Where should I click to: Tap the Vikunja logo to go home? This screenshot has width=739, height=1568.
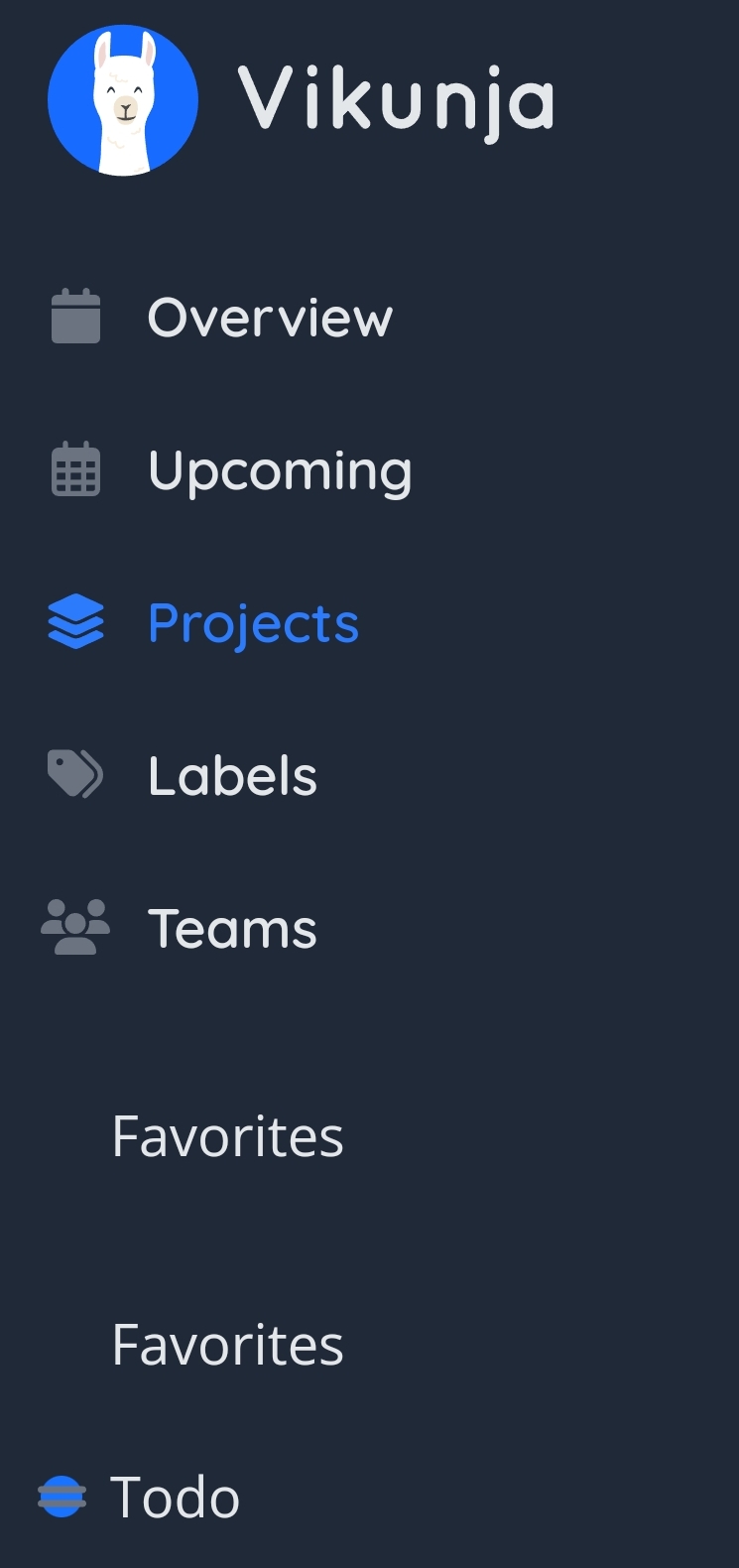303,100
